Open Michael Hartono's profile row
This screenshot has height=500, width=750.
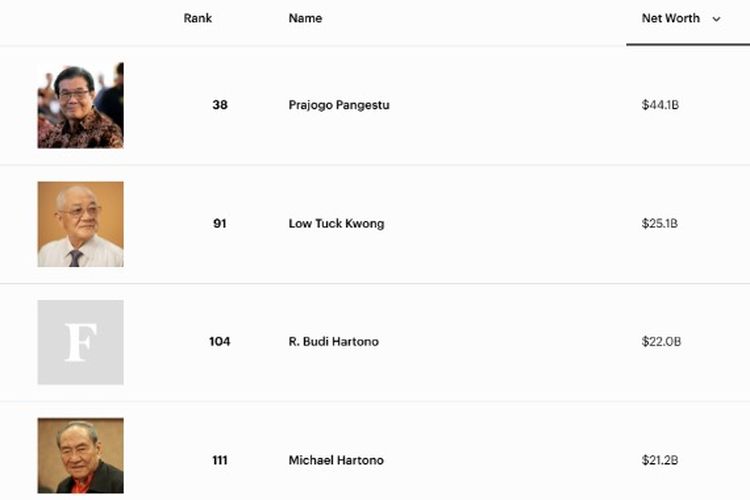click(x=335, y=460)
